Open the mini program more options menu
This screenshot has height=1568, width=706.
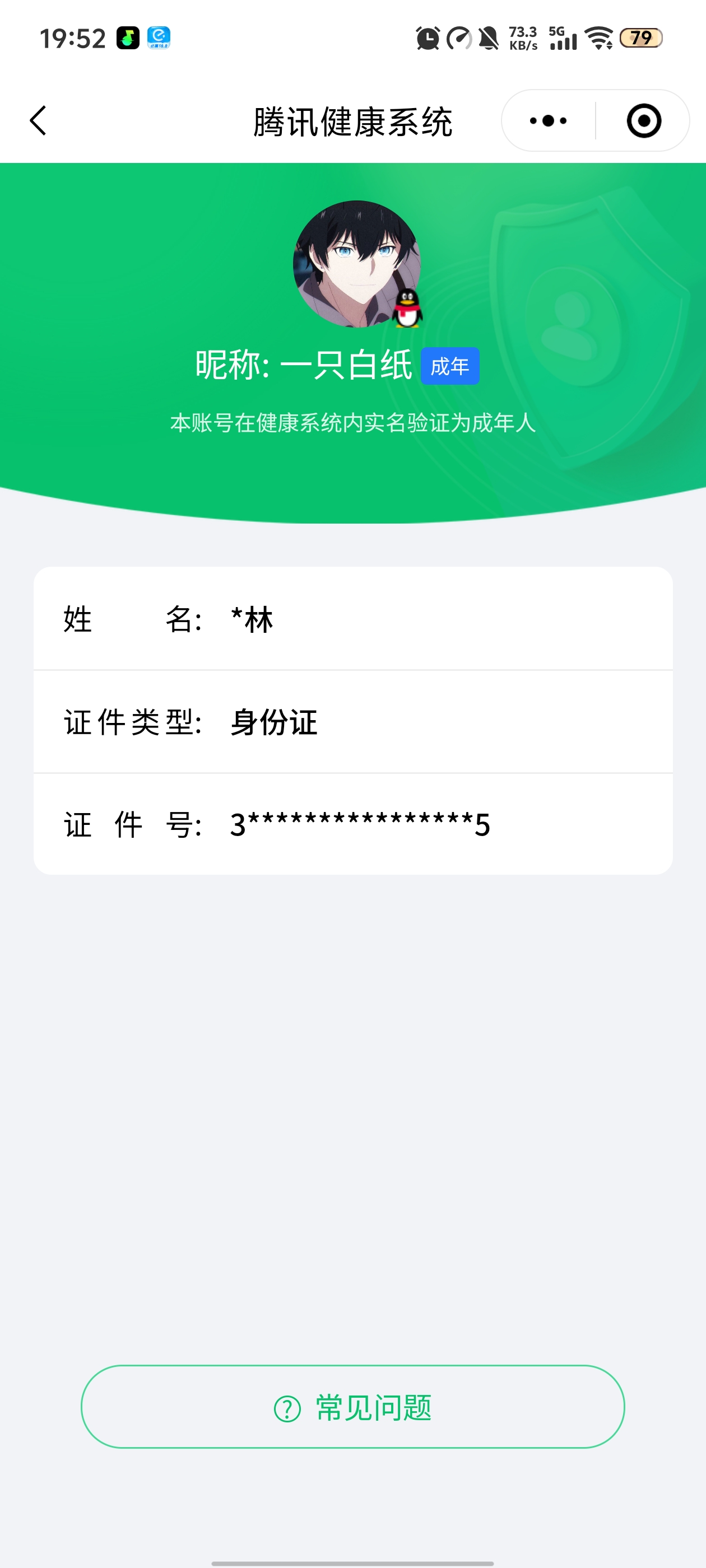pyautogui.click(x=548, y=120)
